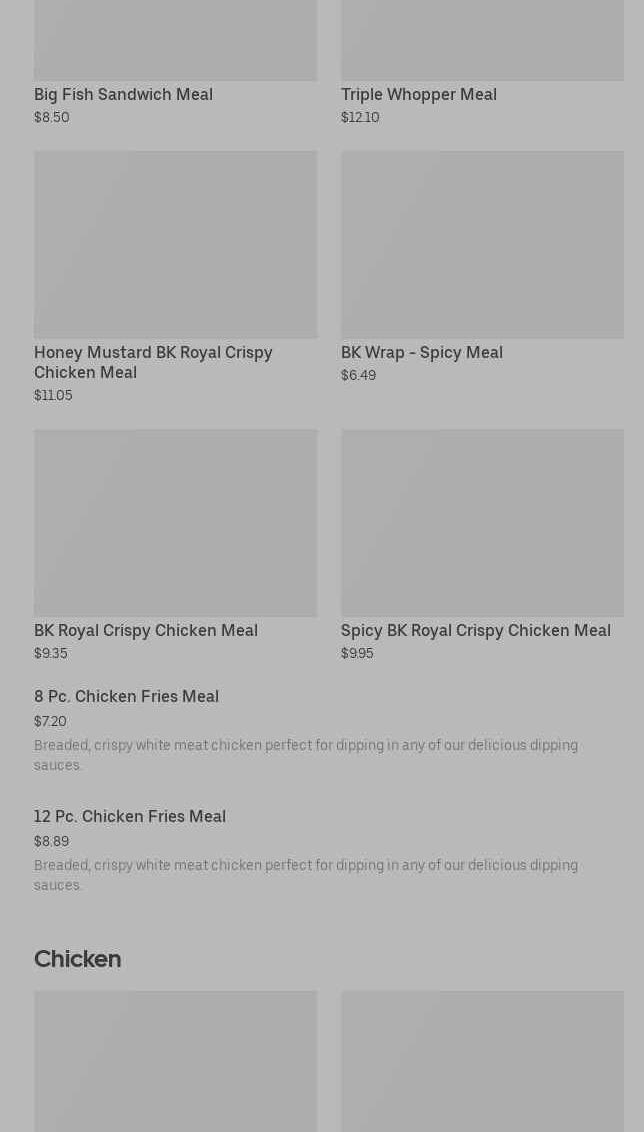Open the 12 Pc. Chicken Fries Meal
The height and width of the screenshot is (1132, 644).
pyautogui.click(x=328, y=850)
